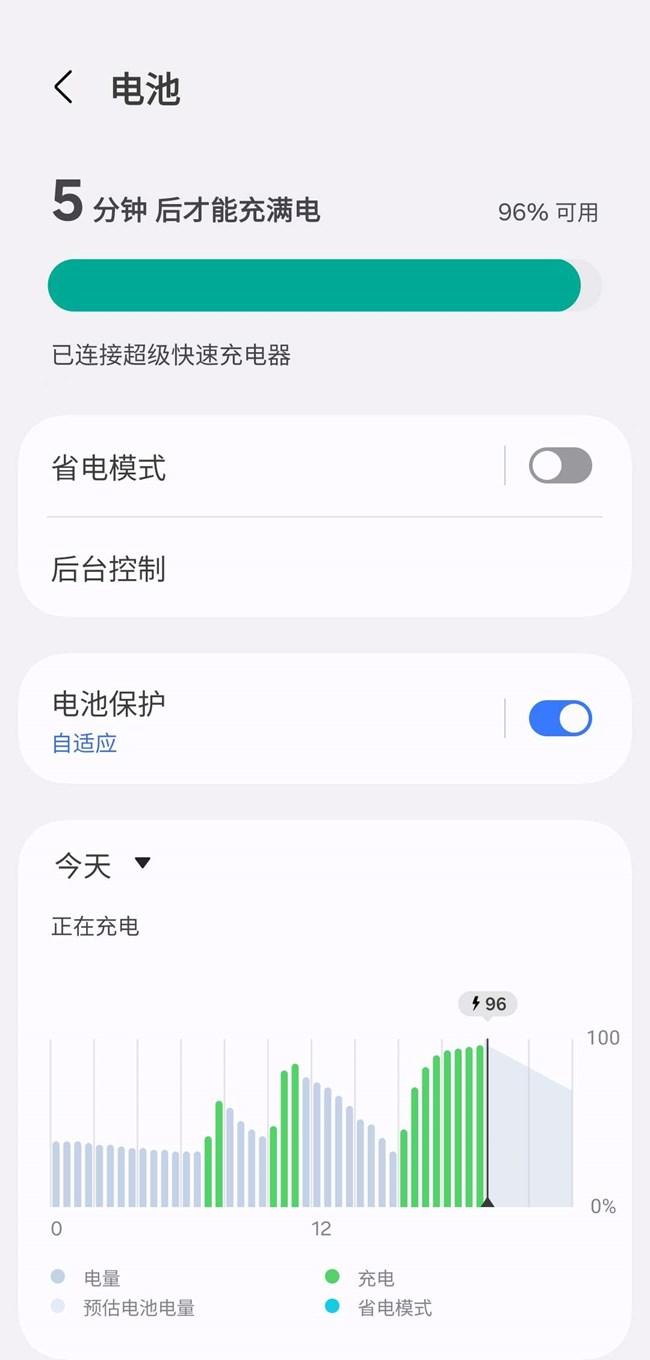650x1360 pixels.
Task: Open 电池保护 options
Action: (x=260, y=719)
